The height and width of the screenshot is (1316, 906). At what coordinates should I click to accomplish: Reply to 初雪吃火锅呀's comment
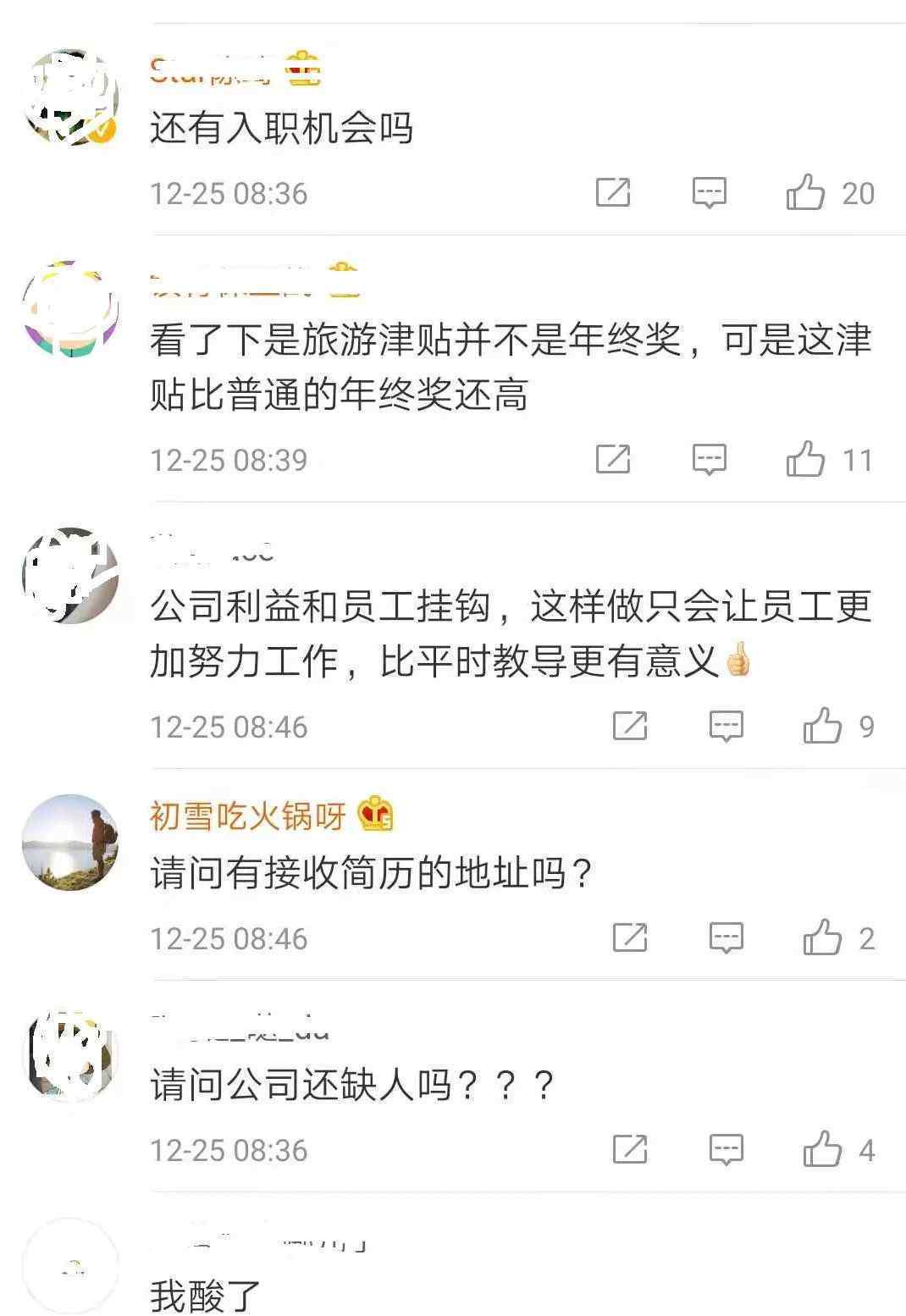pyautogui.click(x=726, y=937)
